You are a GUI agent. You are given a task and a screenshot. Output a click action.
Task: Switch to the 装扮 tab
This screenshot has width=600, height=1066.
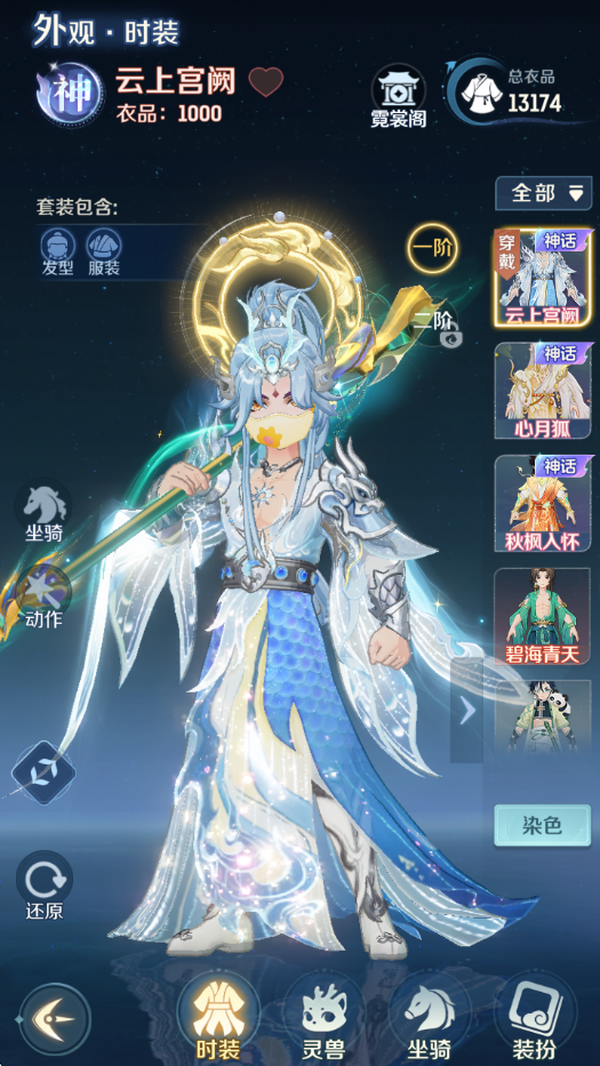[x=536, y=1017]
